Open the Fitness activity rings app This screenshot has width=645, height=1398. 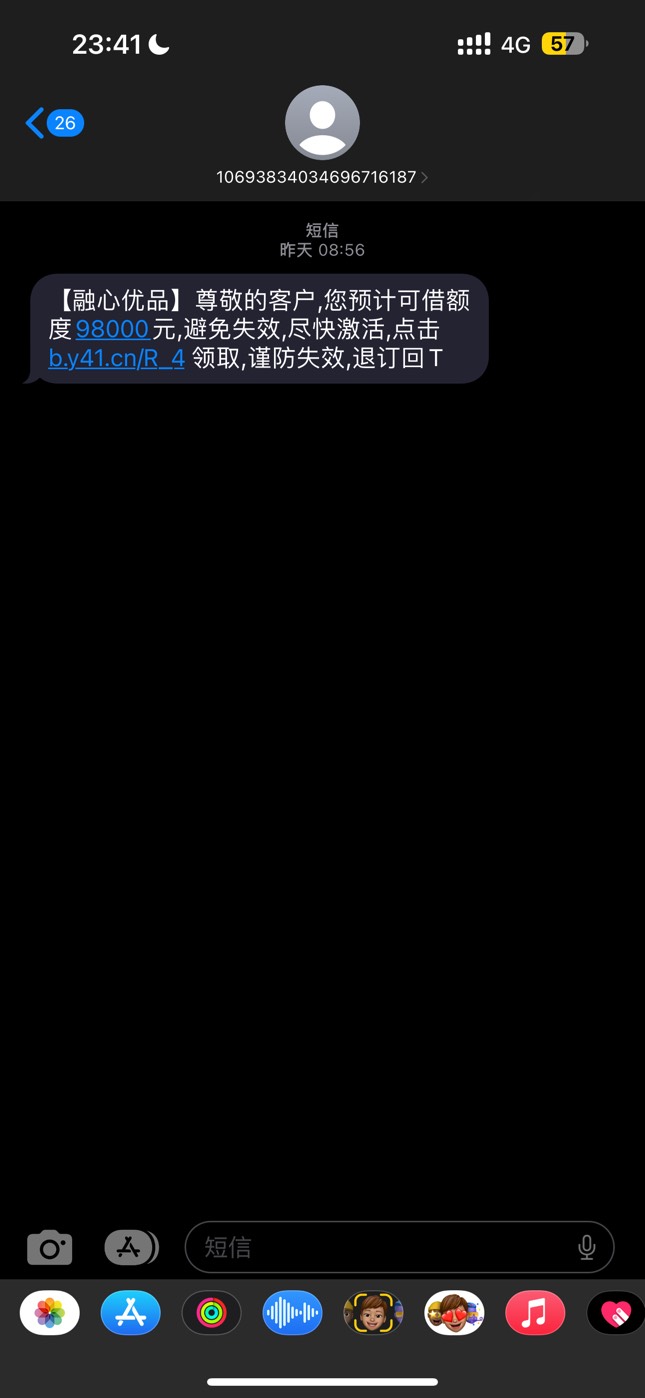tap(212, 1313)
